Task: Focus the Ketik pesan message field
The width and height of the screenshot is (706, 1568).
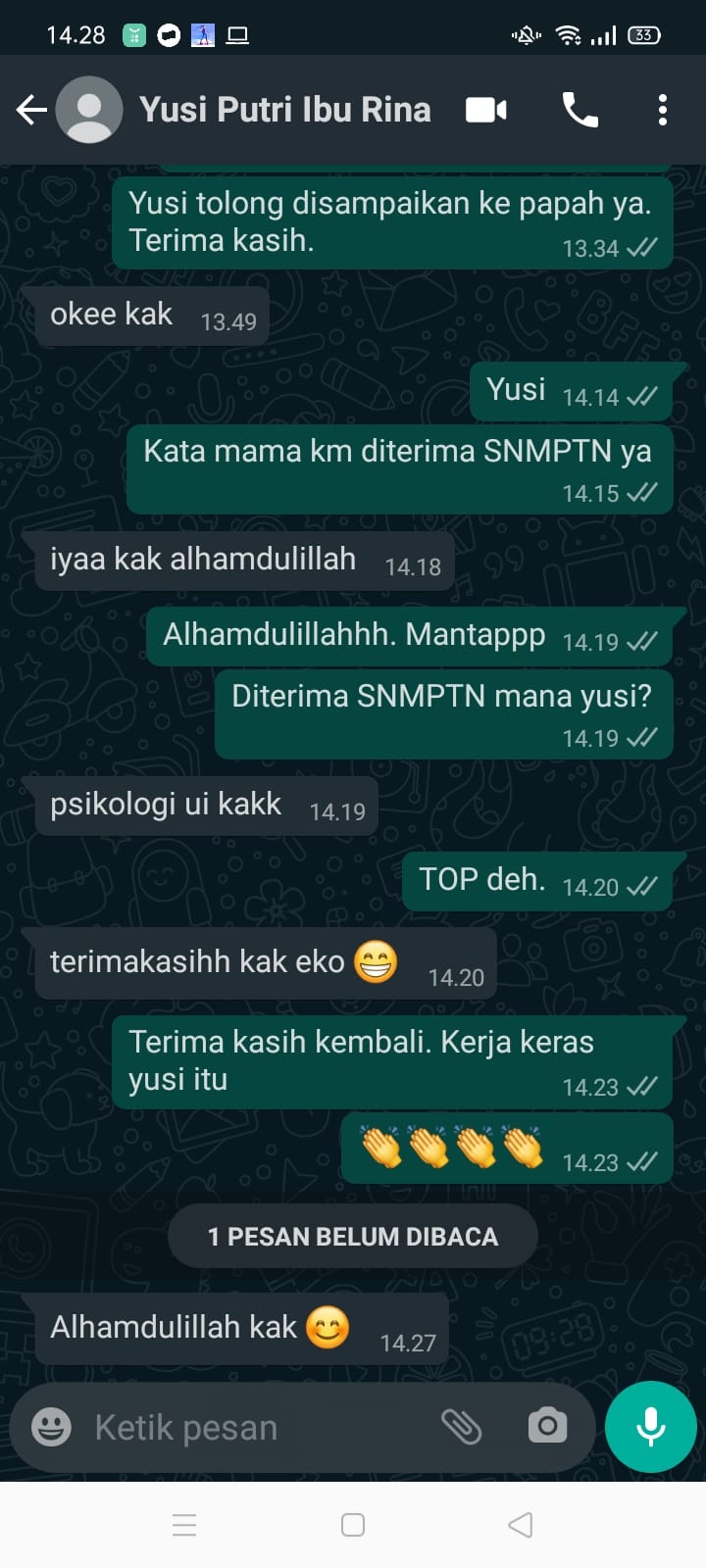Action: (255, 1427)
